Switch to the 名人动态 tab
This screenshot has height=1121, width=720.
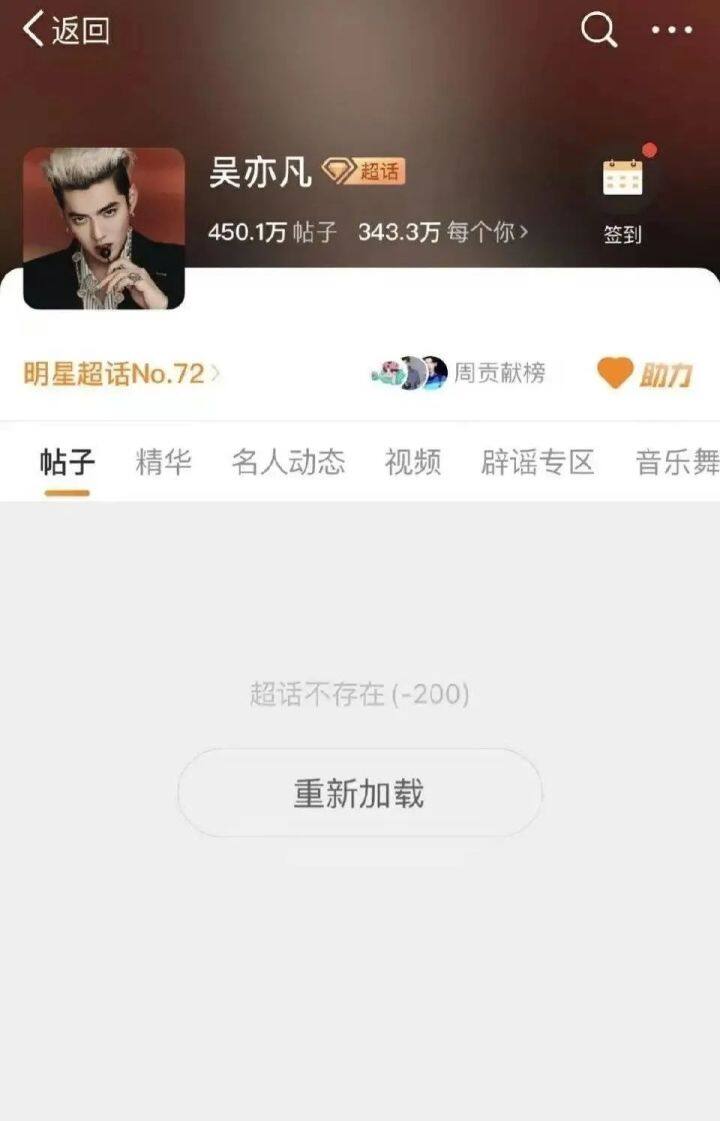pyautogui.click(x=288, y=462)
